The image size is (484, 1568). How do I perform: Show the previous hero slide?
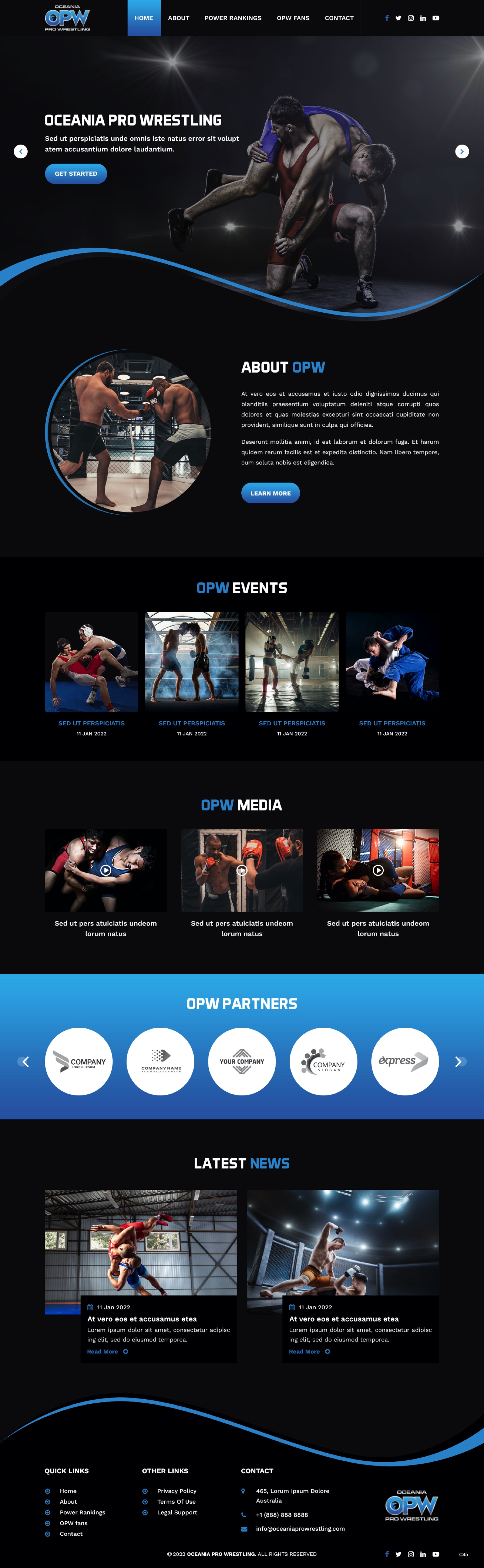pyautogui.click(x=21, y=151)
